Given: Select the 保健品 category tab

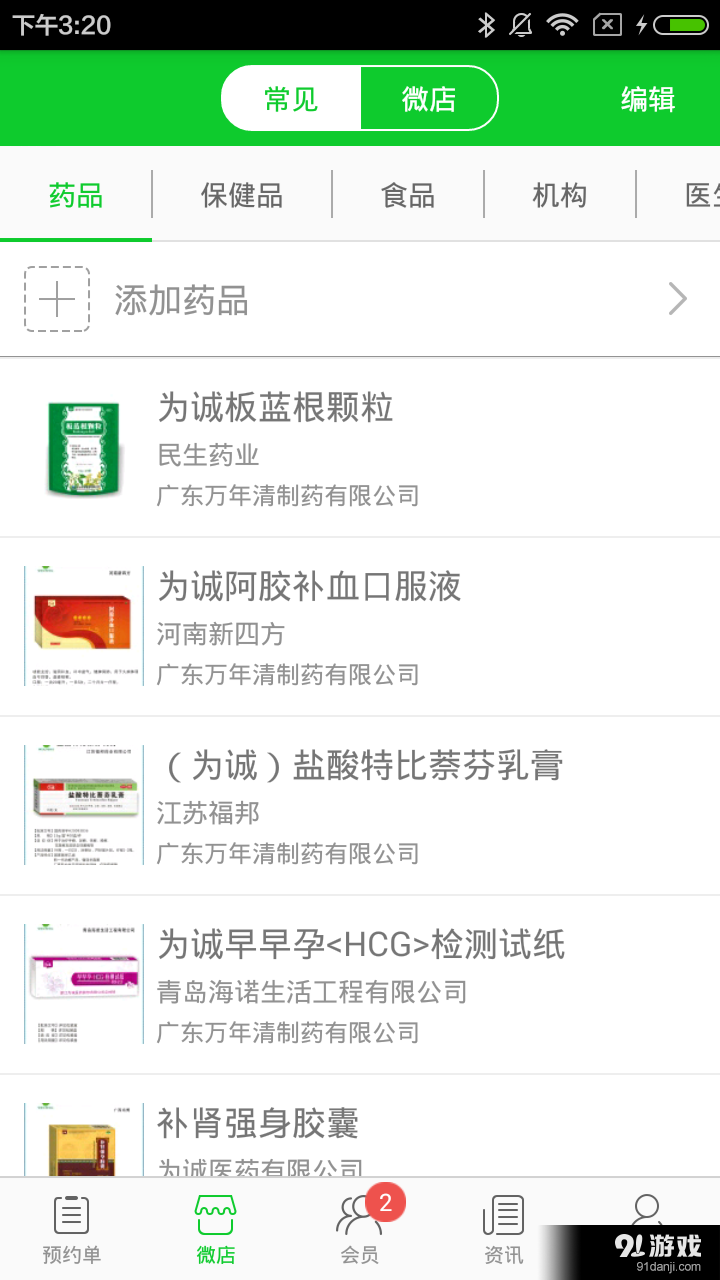Looking at the screenshot, I should (x=241, y=196).
